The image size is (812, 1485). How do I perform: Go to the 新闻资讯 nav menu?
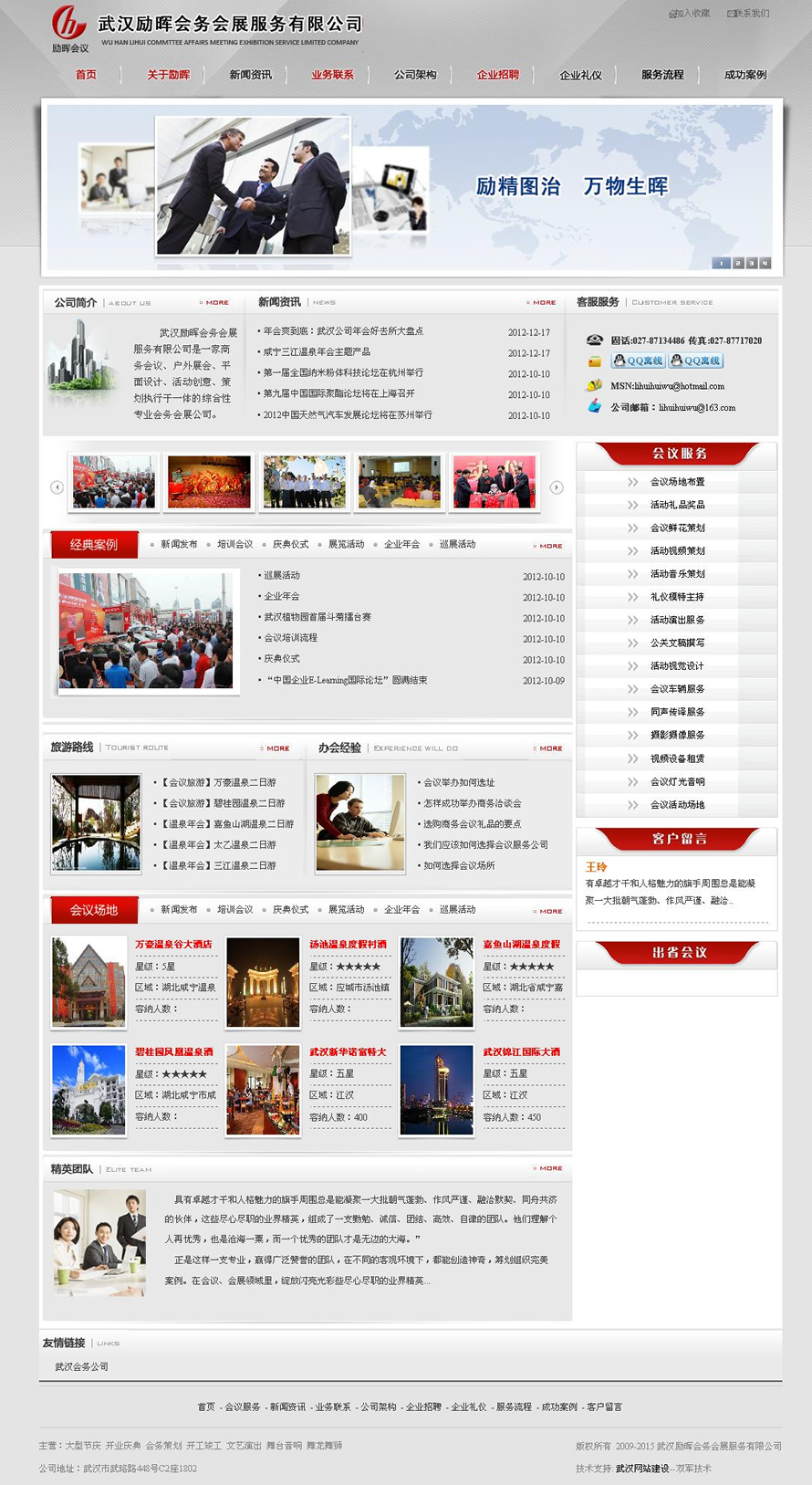[x=250, y=75]
